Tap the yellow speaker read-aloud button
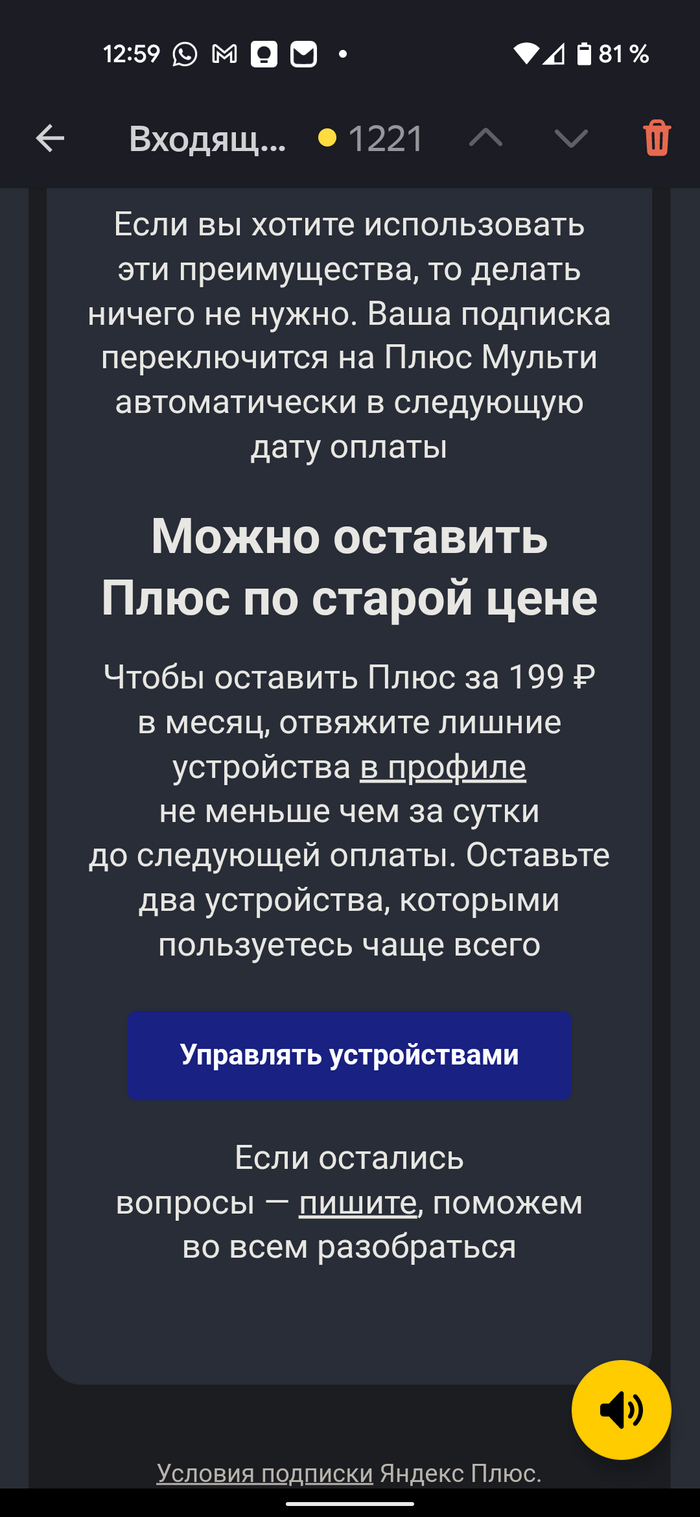This screenshot has width=700, height=1517. pyautogui.click(x=621, y=1410)
